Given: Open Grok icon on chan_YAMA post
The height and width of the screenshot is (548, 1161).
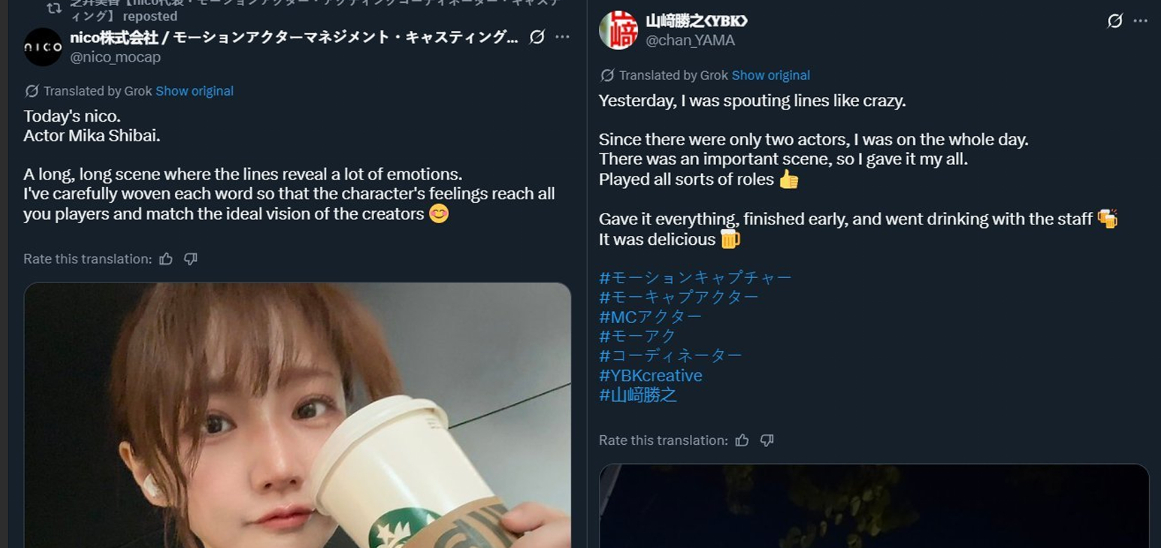Looking at the screenshot, I should [1115, 21].
